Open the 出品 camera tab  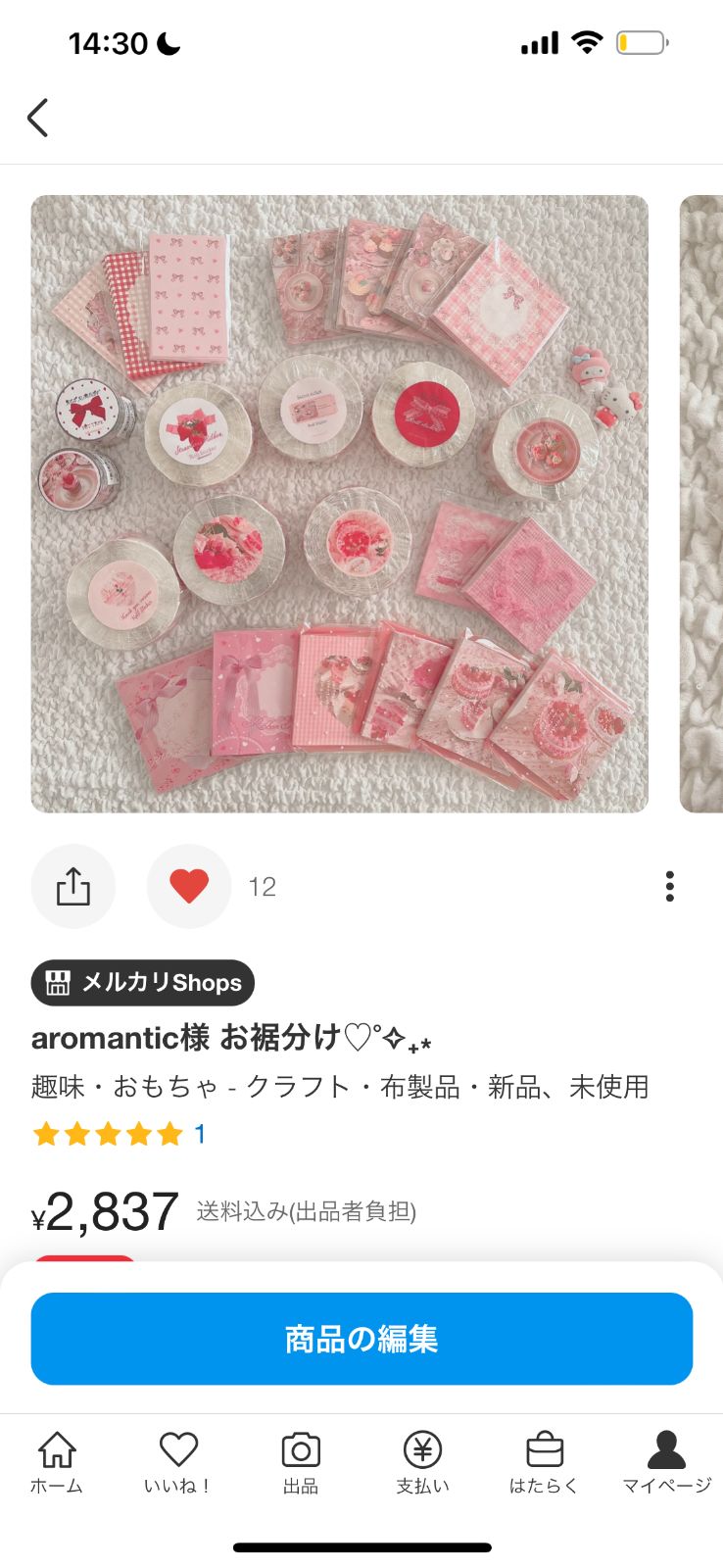301,1462
